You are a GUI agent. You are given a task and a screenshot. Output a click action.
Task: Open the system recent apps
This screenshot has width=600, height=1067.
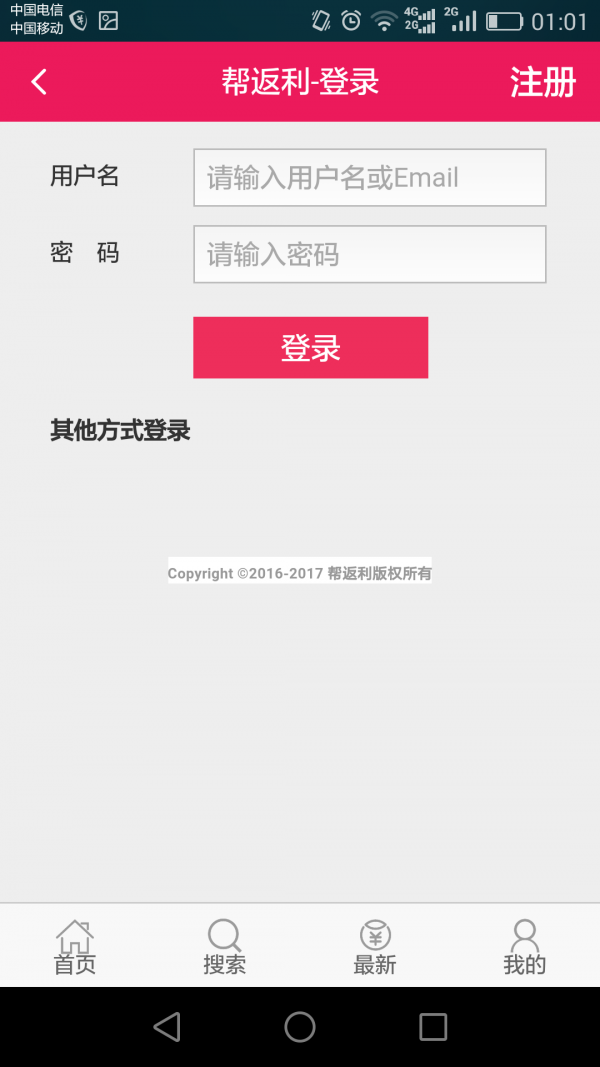tap(433, 1027)
